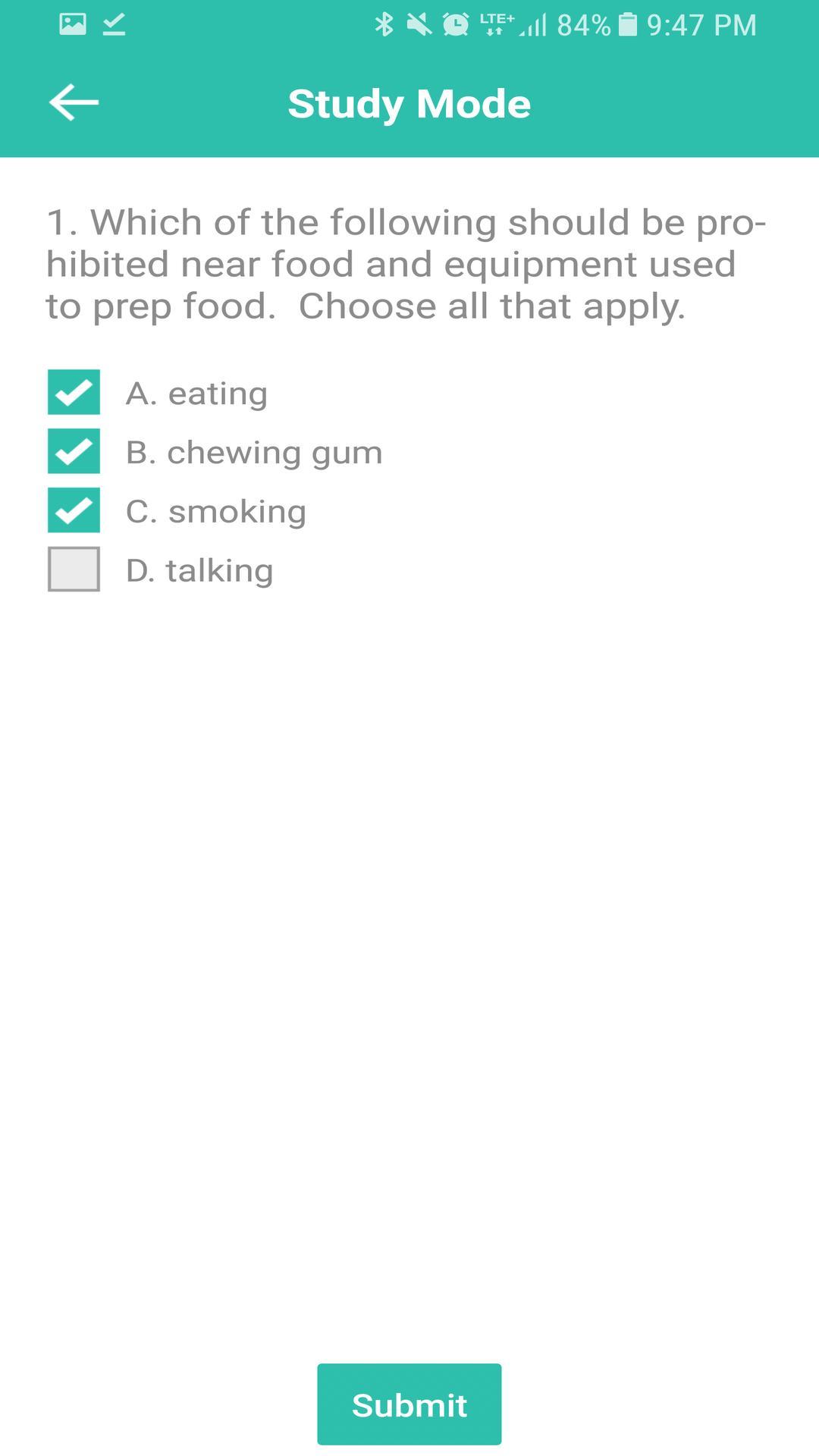Uncheck option B. chewing gum
This screenshot has height=1456, width=819.
point(74,451)
